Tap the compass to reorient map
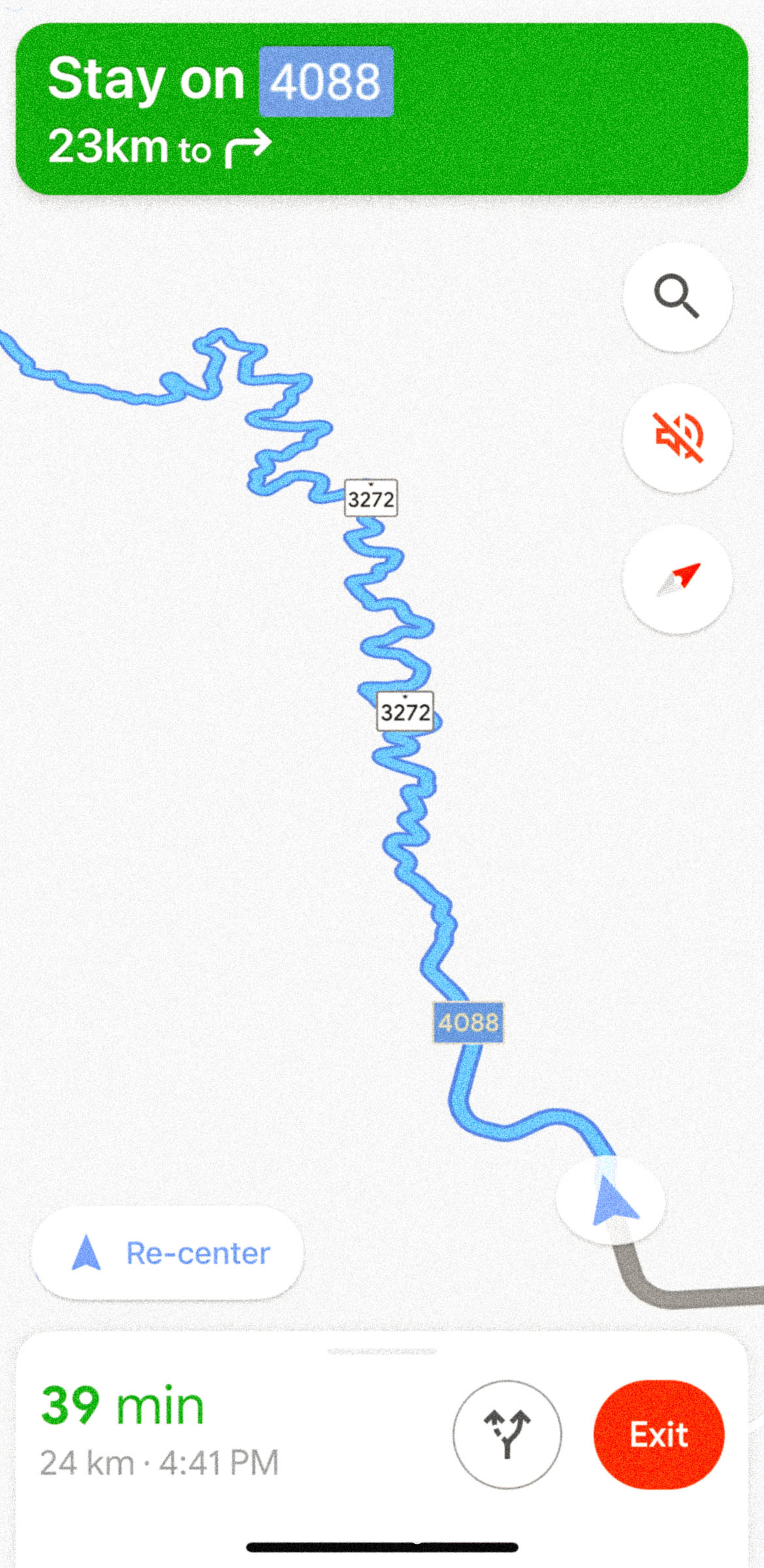Image resolution: width=764 pixels, height=1568 pixels. tap(677, 579)
